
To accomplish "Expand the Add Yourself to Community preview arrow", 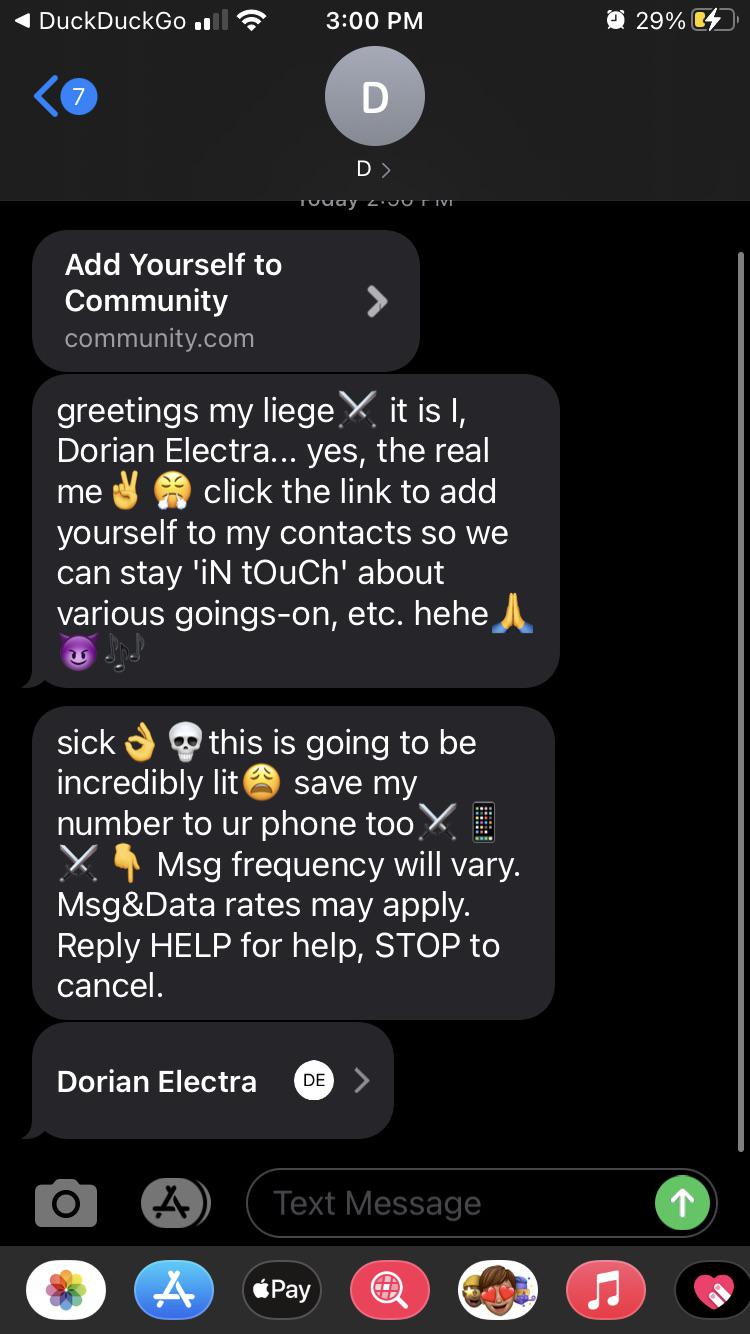I will click(377, 300).
